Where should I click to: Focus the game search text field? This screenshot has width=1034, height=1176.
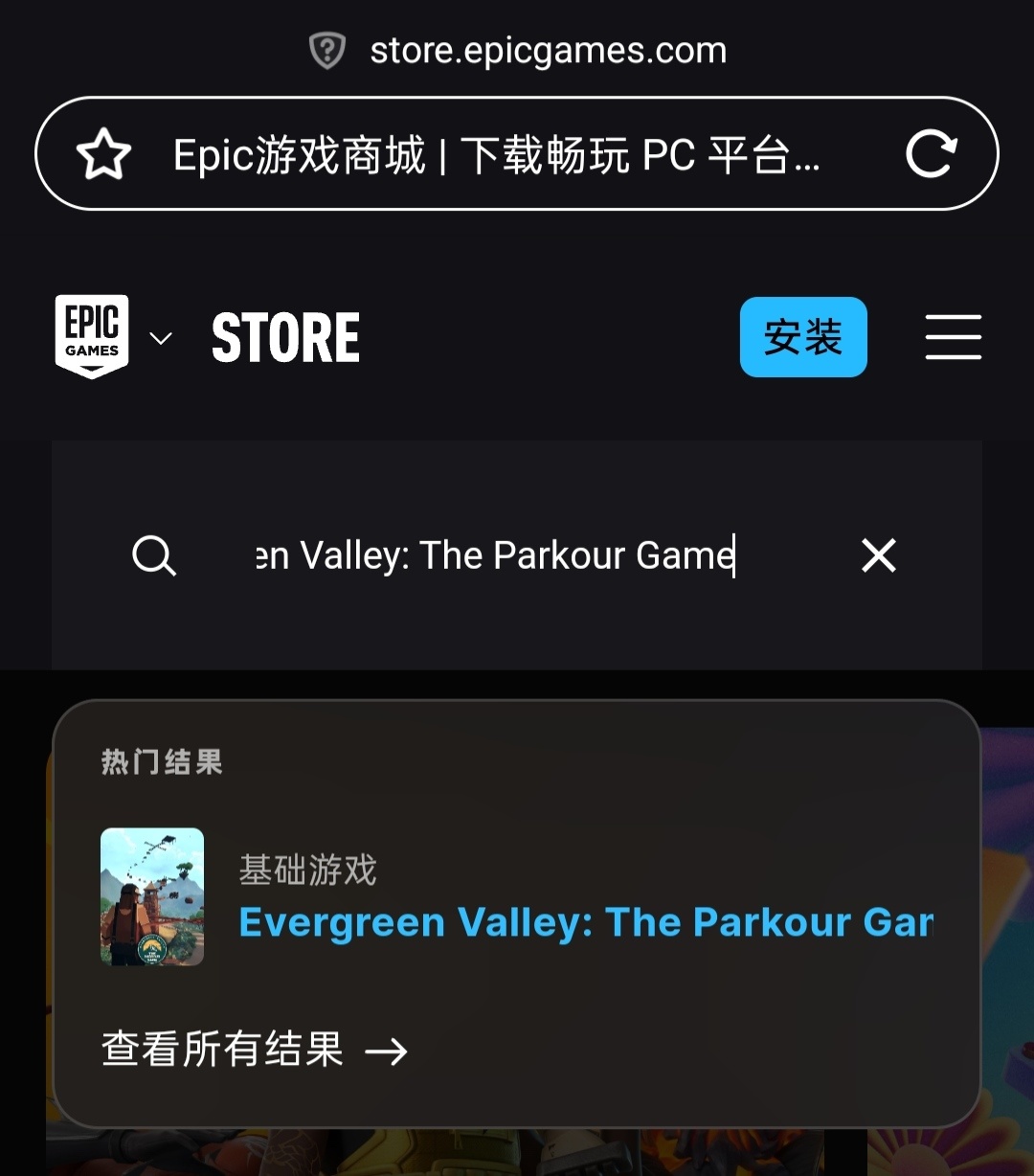tap(498, 555)
